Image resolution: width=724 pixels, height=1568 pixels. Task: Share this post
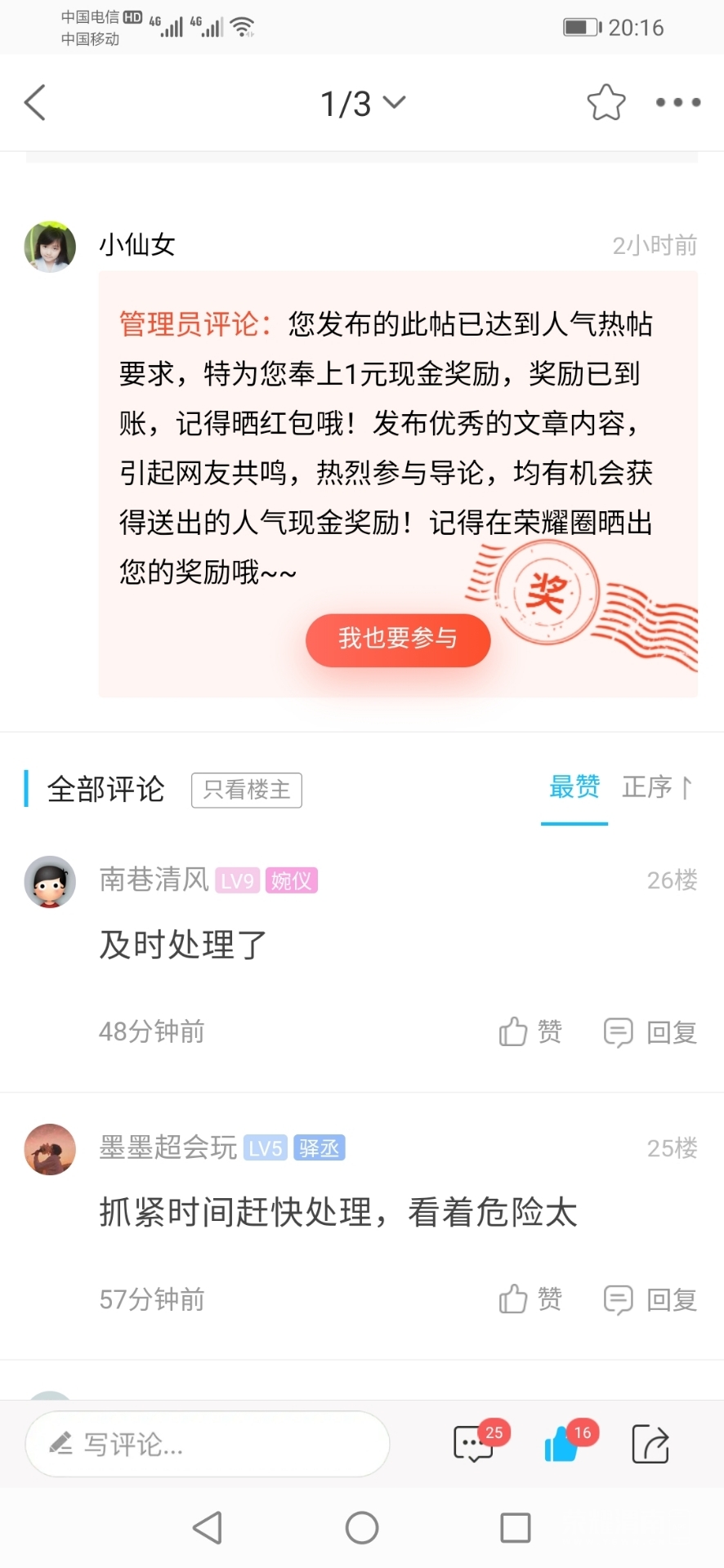point(650,1444)
